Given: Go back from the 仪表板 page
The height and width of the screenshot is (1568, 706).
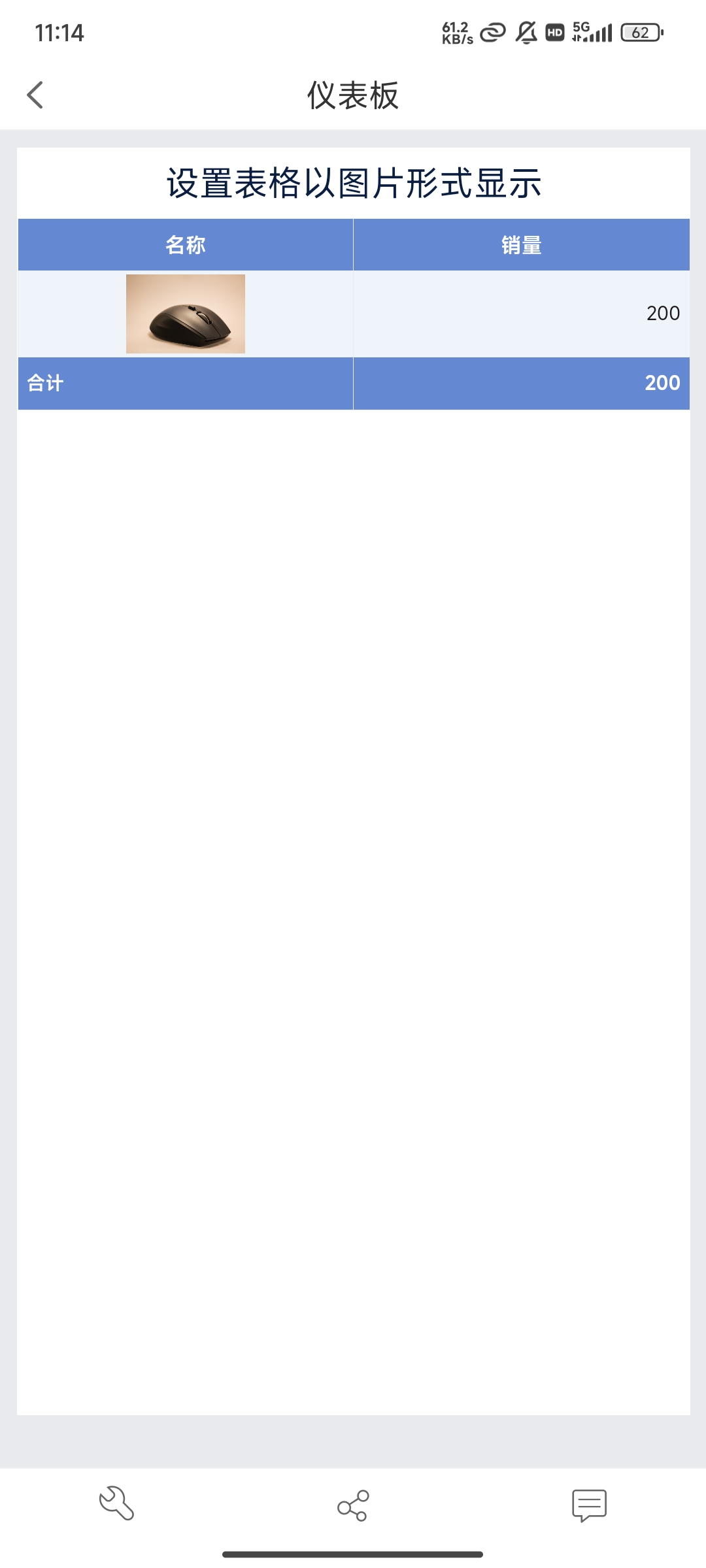Looking at the screenshot, I should 35,95.
